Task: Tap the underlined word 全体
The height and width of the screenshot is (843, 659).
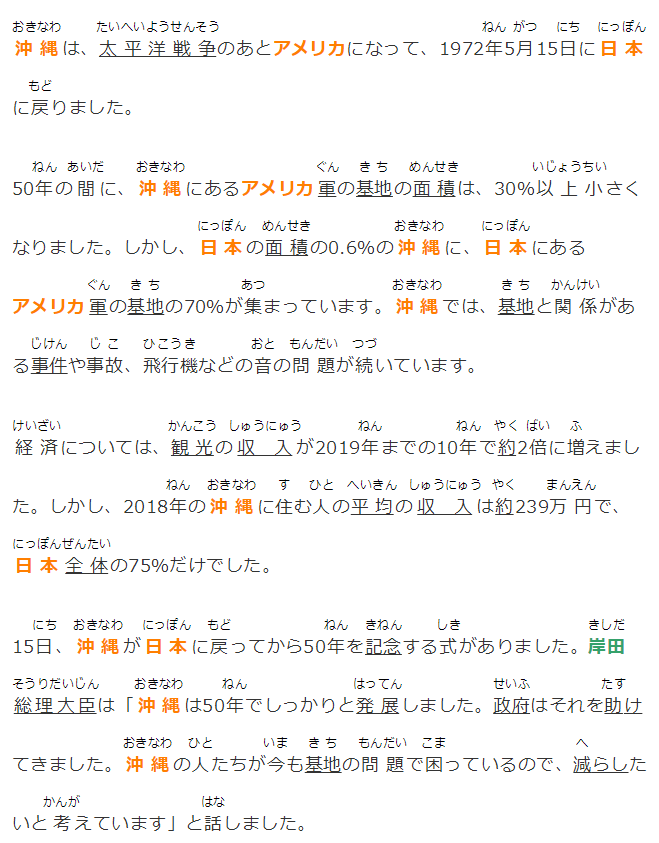Action: pos(87,565)
